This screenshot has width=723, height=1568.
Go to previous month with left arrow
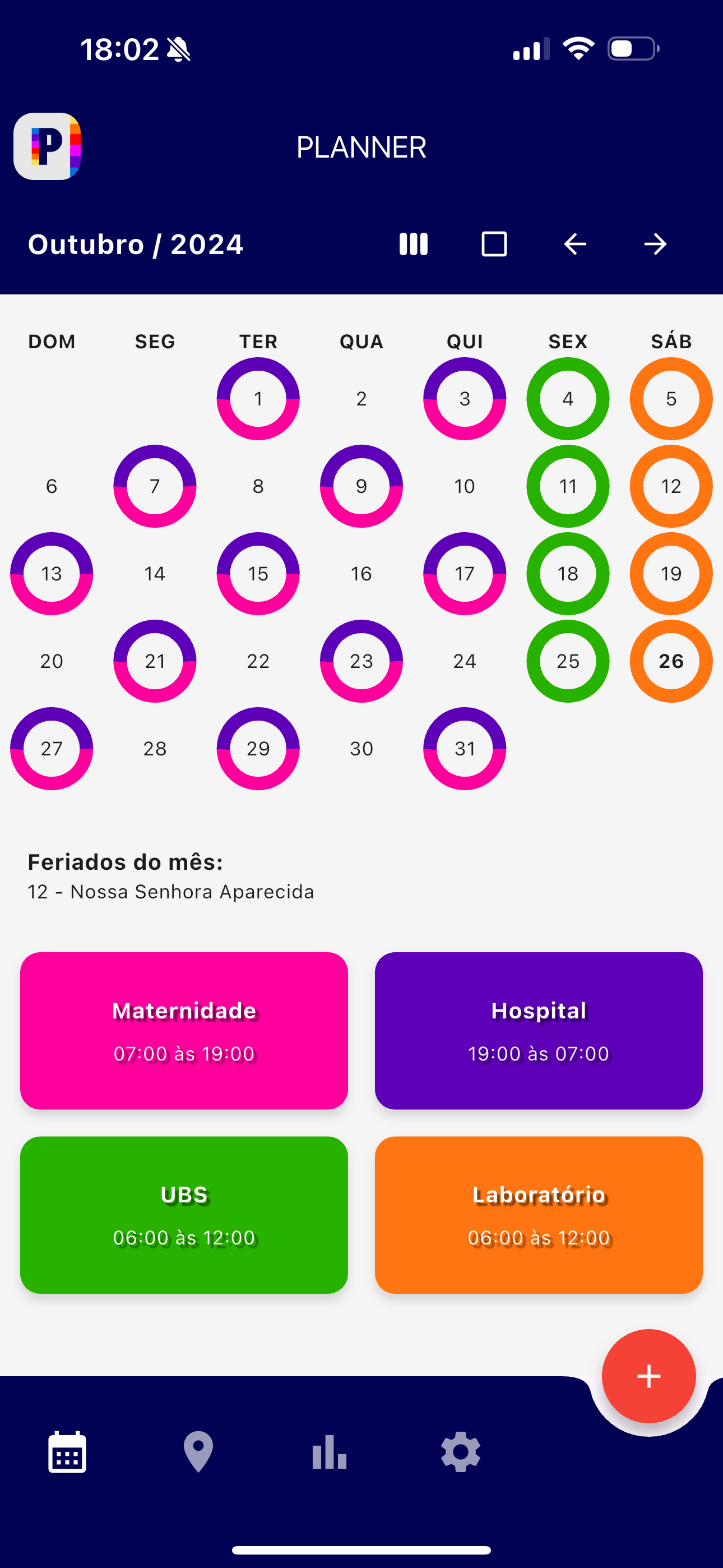click(575, 244)
